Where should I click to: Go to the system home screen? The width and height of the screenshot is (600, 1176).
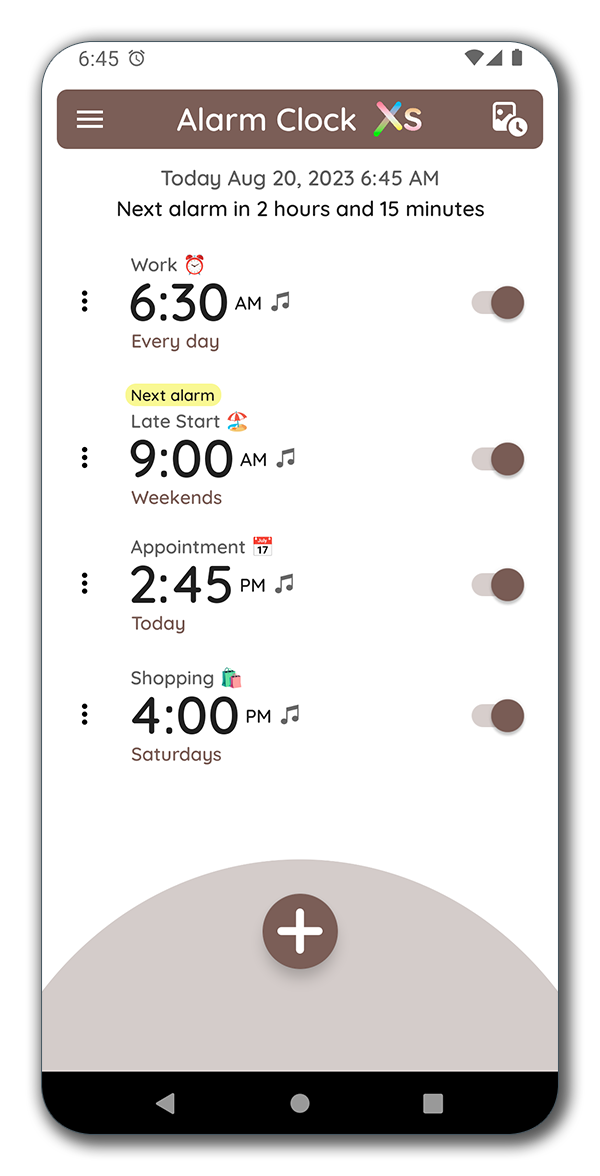point(300,1103)
